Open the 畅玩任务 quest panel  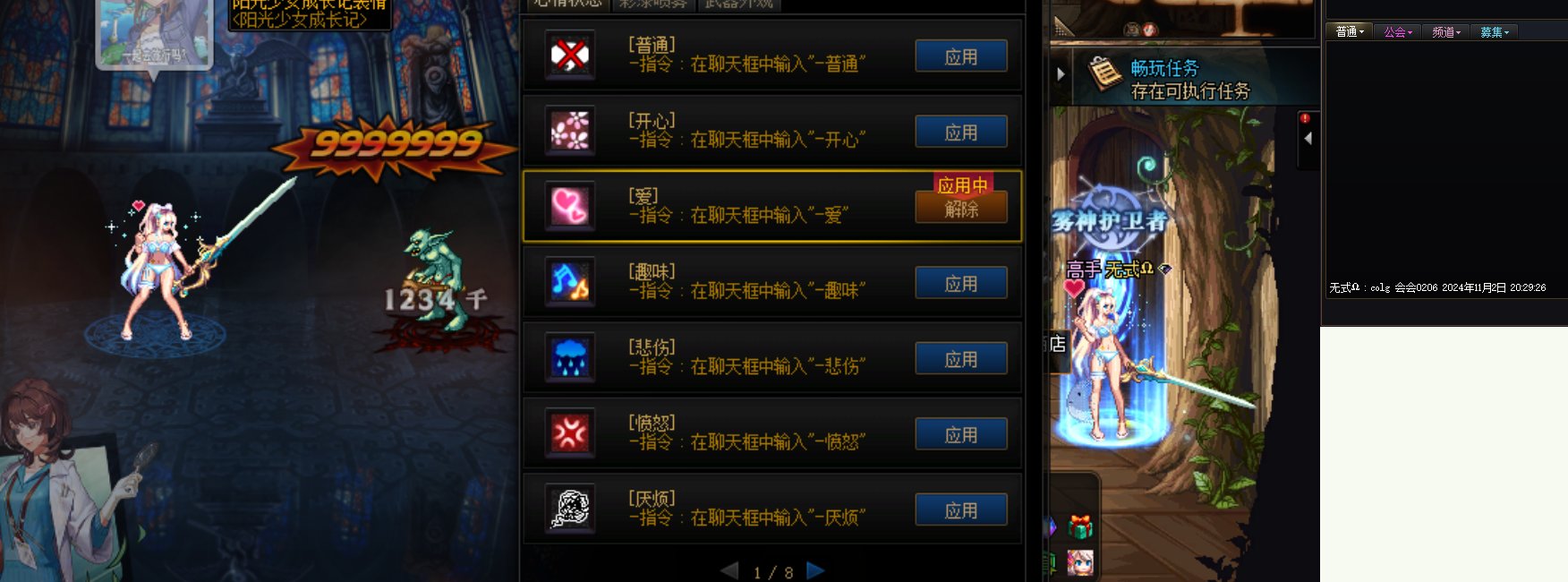coord(1189,79)
